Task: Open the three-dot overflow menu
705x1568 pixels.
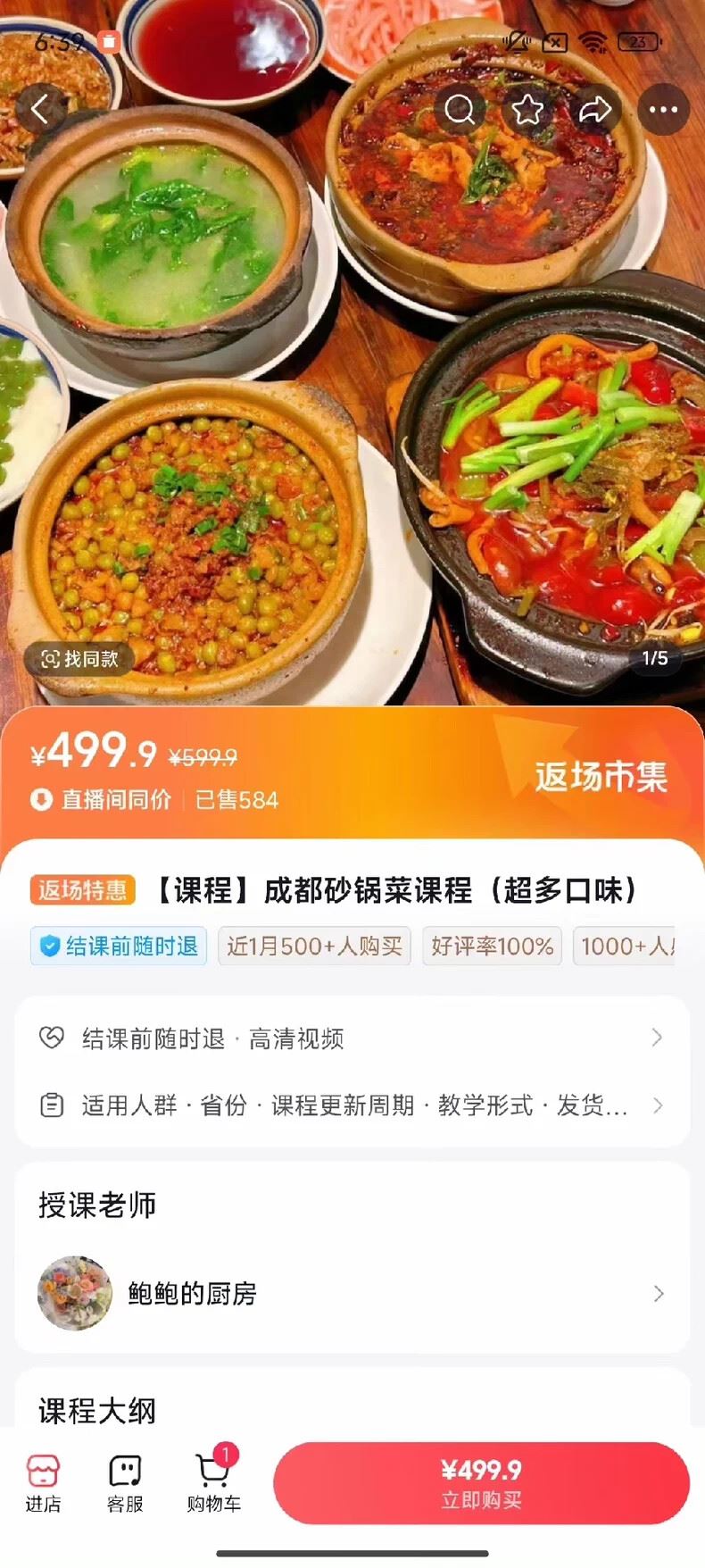Action: point(663,110)
